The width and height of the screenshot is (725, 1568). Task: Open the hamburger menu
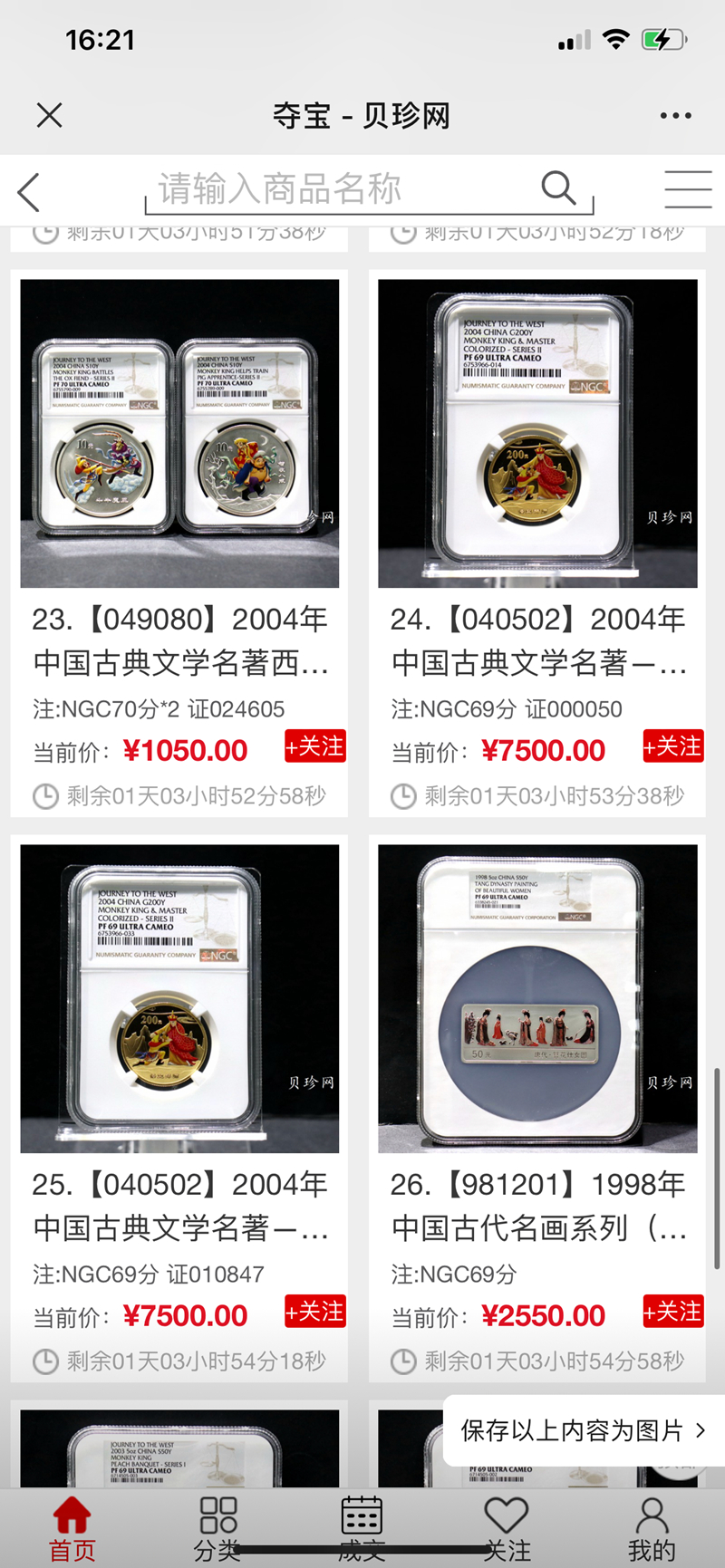pos(688,189)
